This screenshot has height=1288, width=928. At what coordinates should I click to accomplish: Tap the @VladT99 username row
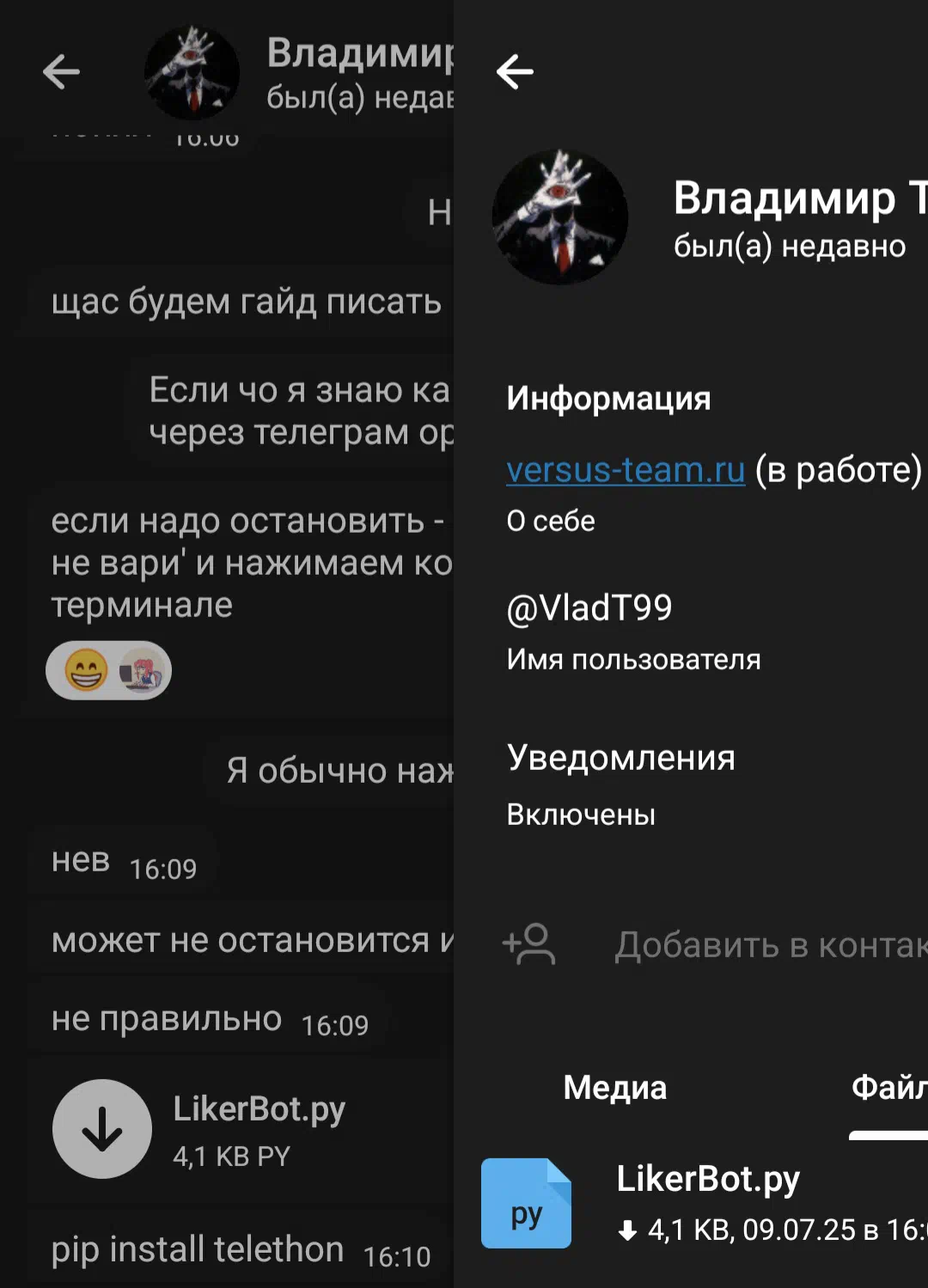(x=589, y=608)
